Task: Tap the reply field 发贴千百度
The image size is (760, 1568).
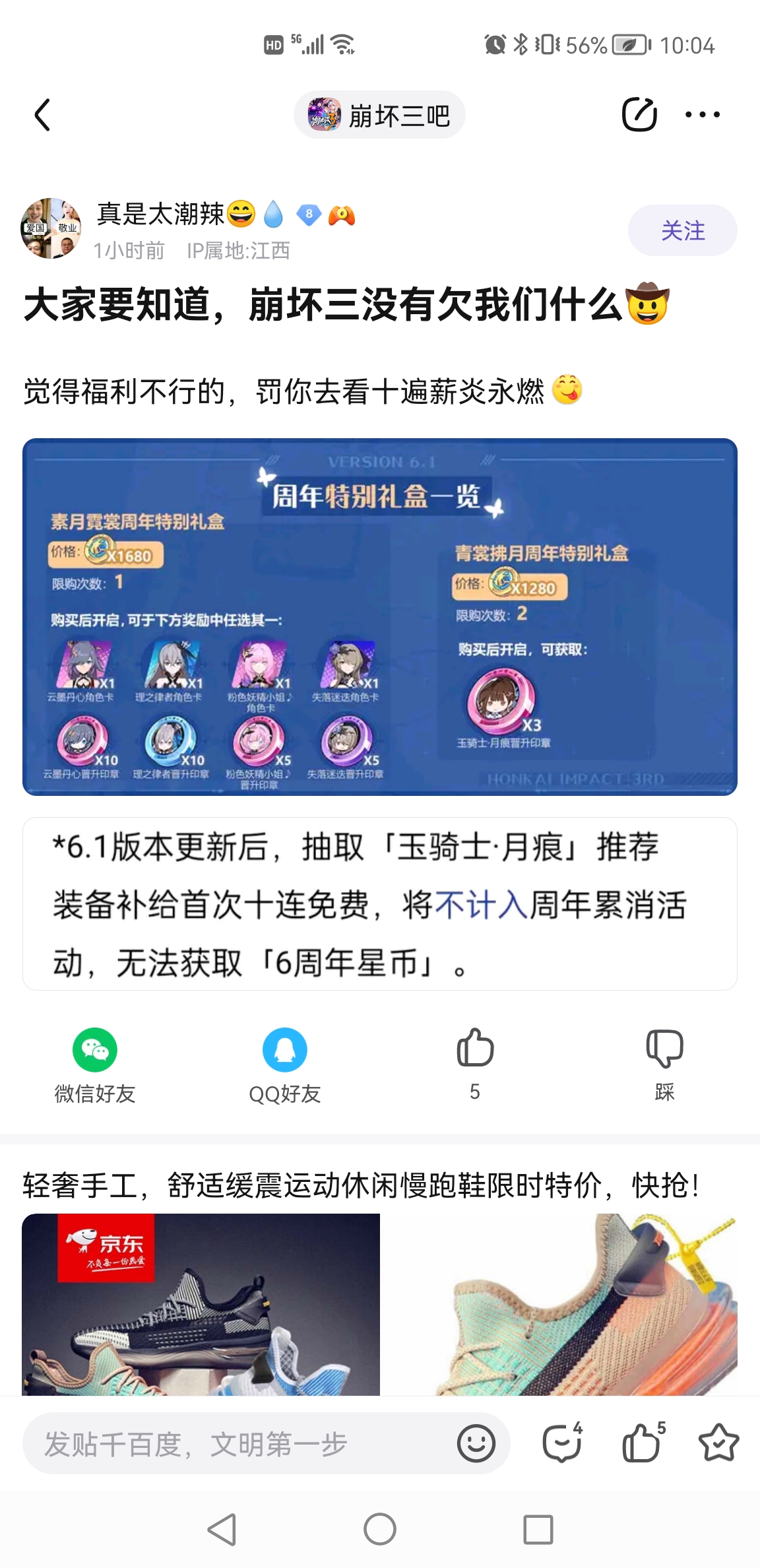Action: 237,1444
